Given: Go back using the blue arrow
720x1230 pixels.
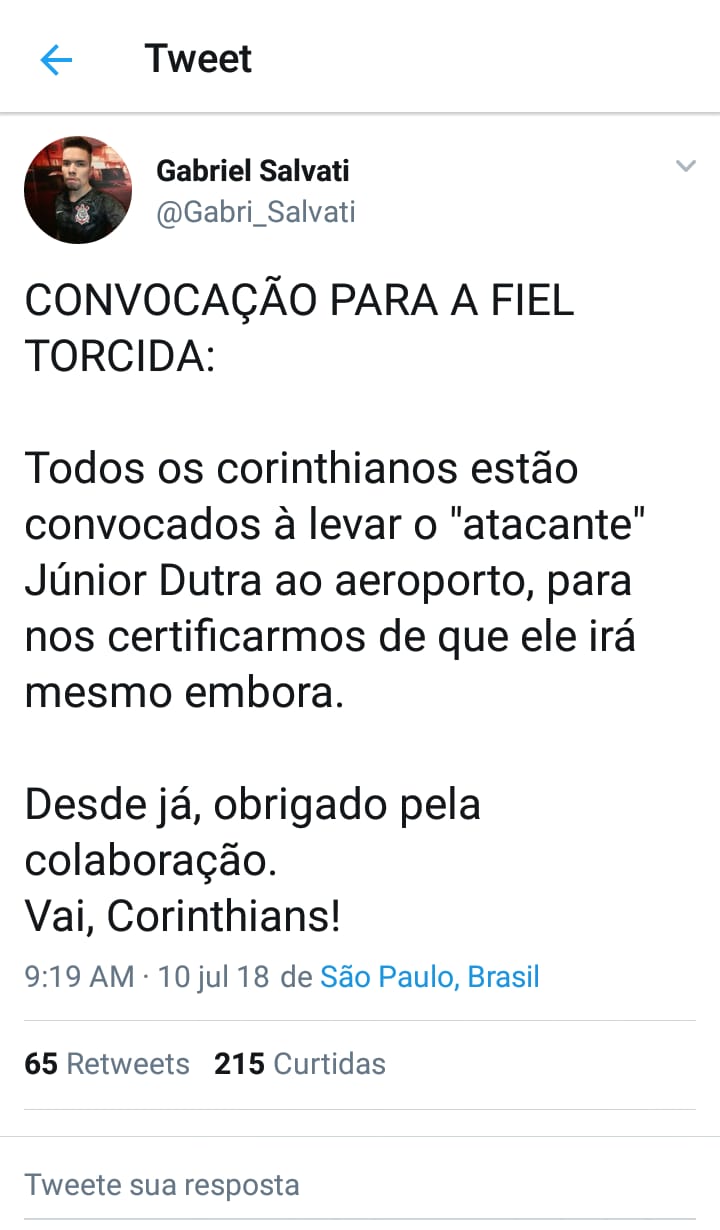Looking at the screenshot, I should click(x=56, y=61).
